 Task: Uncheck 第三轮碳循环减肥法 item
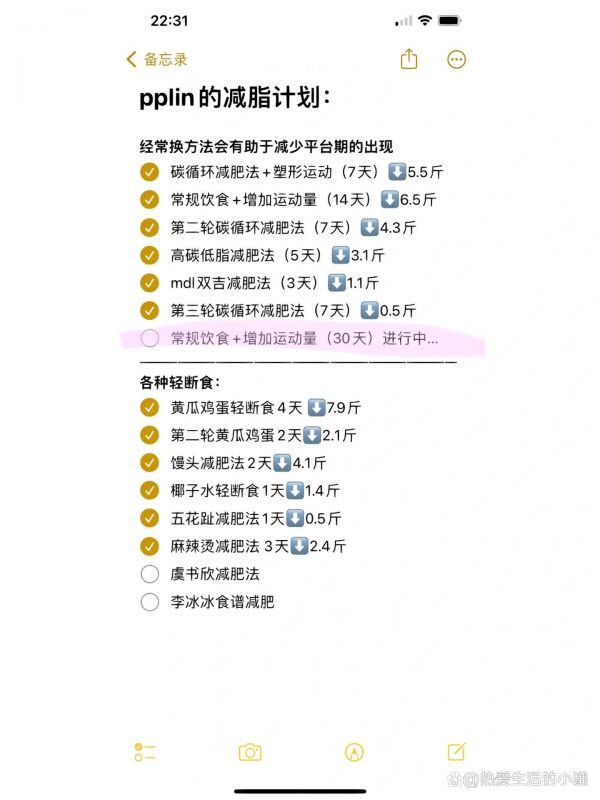pyautogui.click(x=150, y=310)
